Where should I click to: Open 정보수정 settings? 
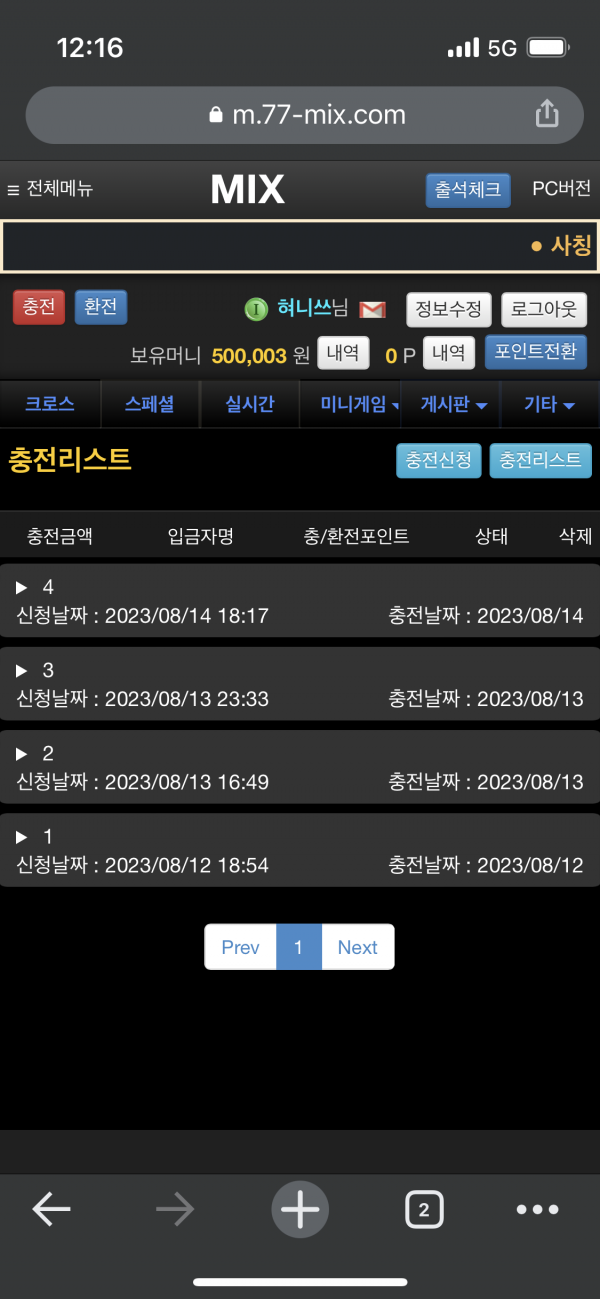449,309
